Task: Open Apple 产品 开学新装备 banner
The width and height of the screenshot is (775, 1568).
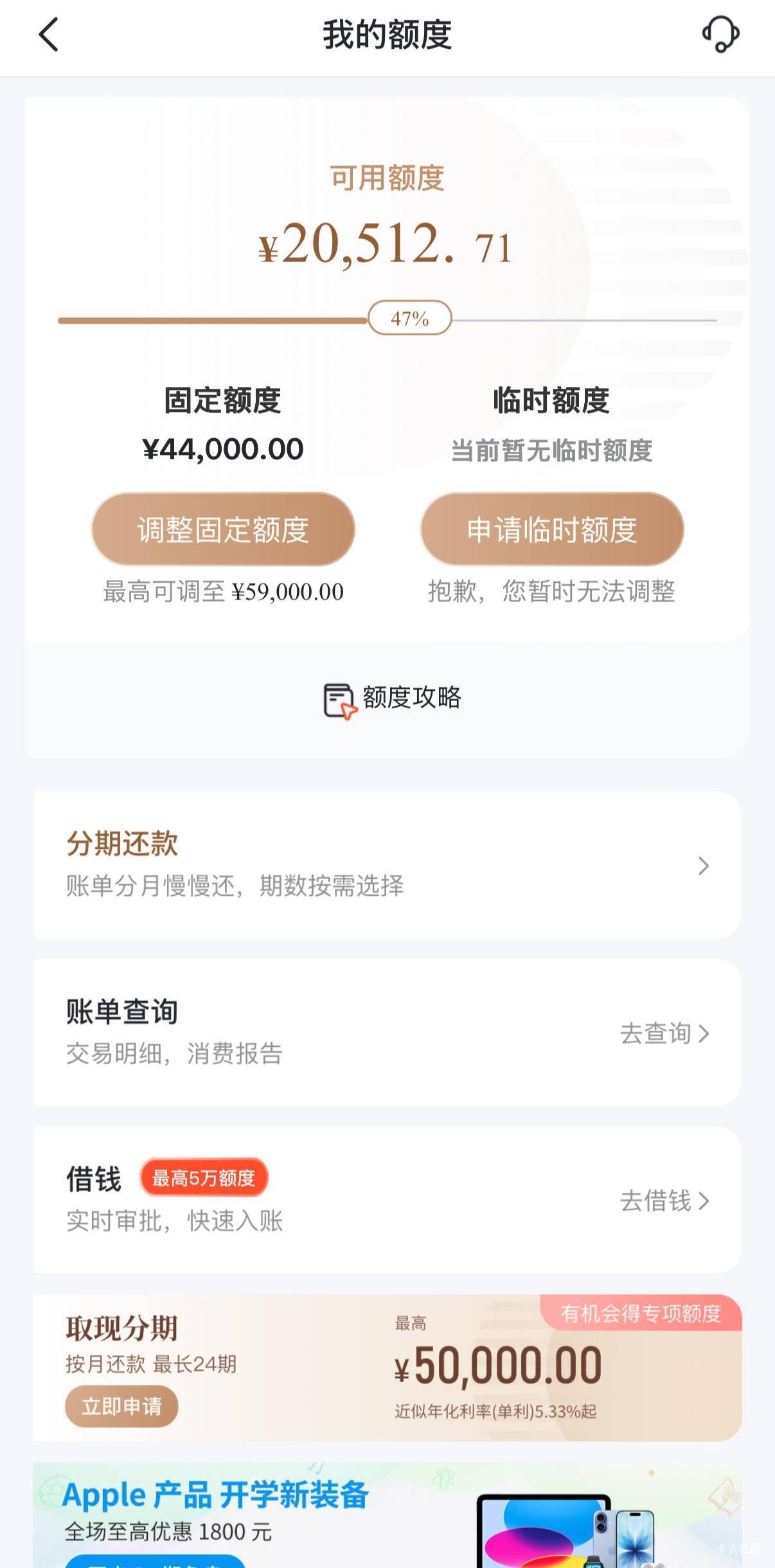Action: (x=387, y=1515)
